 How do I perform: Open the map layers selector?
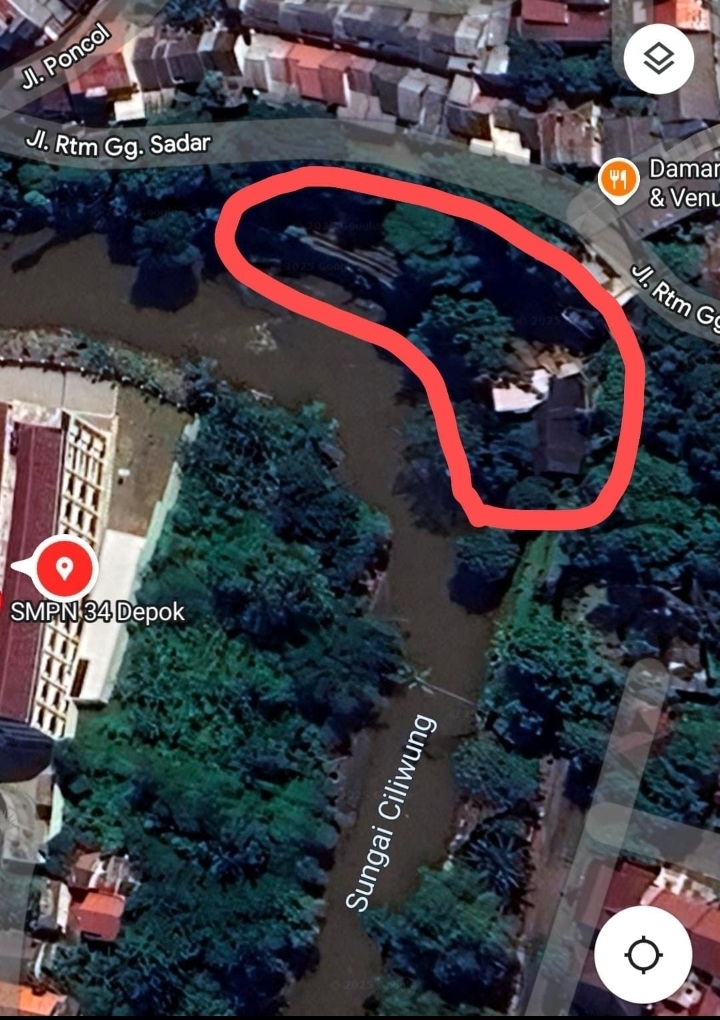point(658,60)
